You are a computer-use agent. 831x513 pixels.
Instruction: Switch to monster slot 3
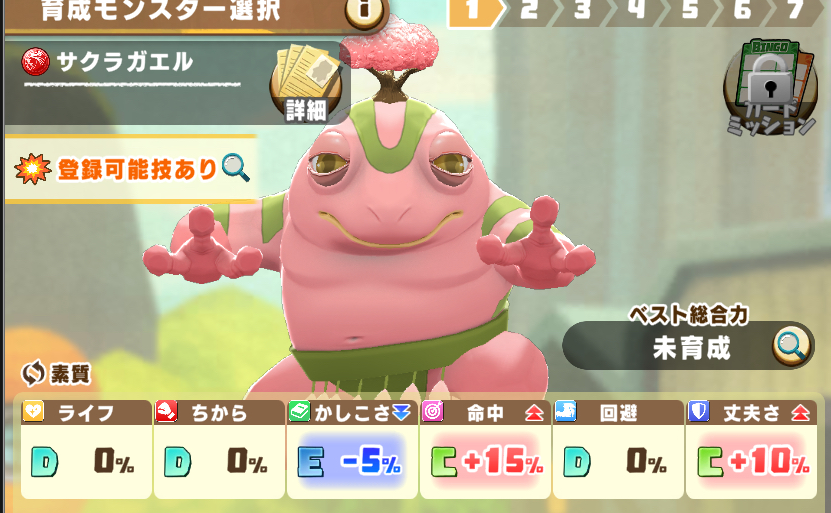[x=582, y=11]
